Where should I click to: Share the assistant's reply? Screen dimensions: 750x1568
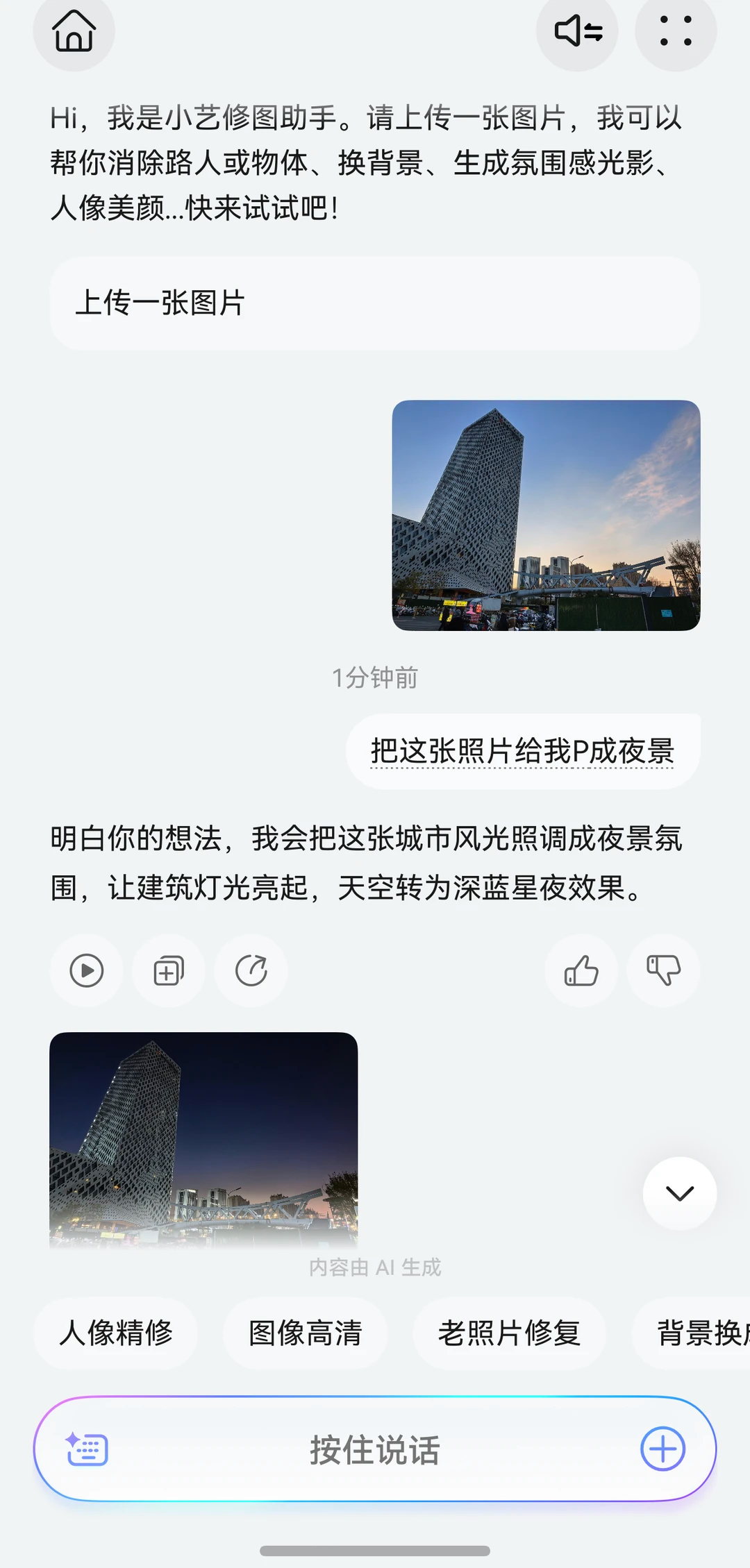[x=251, y=970]
